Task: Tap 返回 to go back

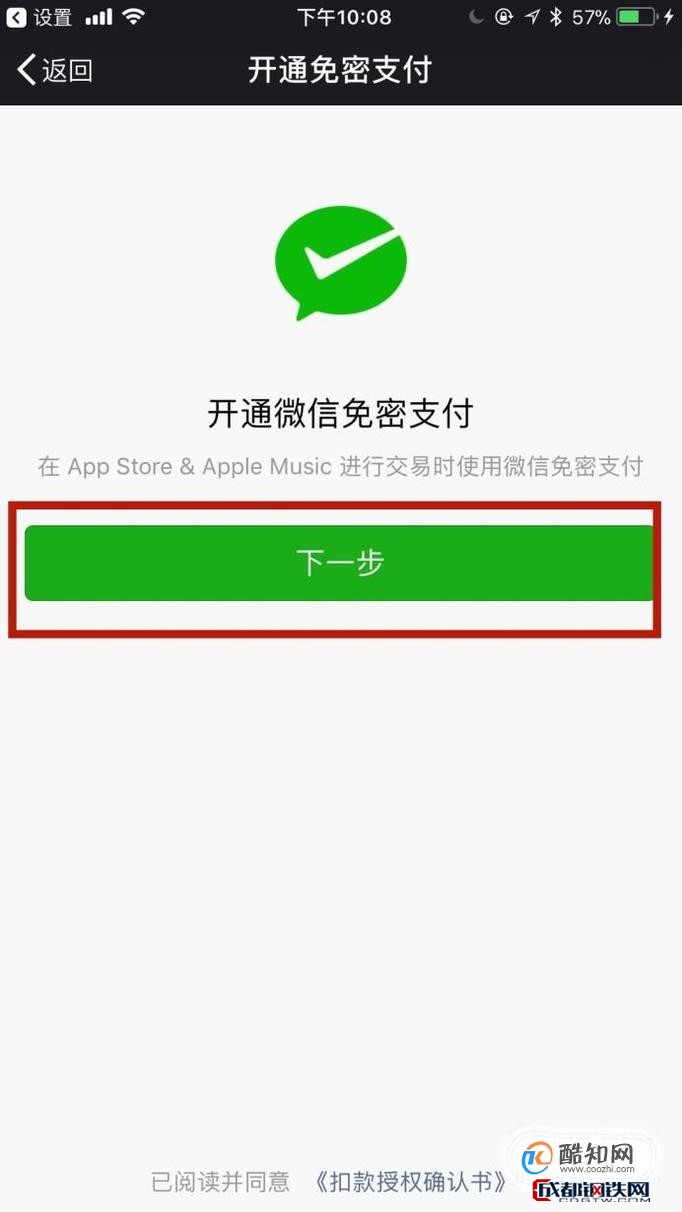Action: click(x=55, y=70)
